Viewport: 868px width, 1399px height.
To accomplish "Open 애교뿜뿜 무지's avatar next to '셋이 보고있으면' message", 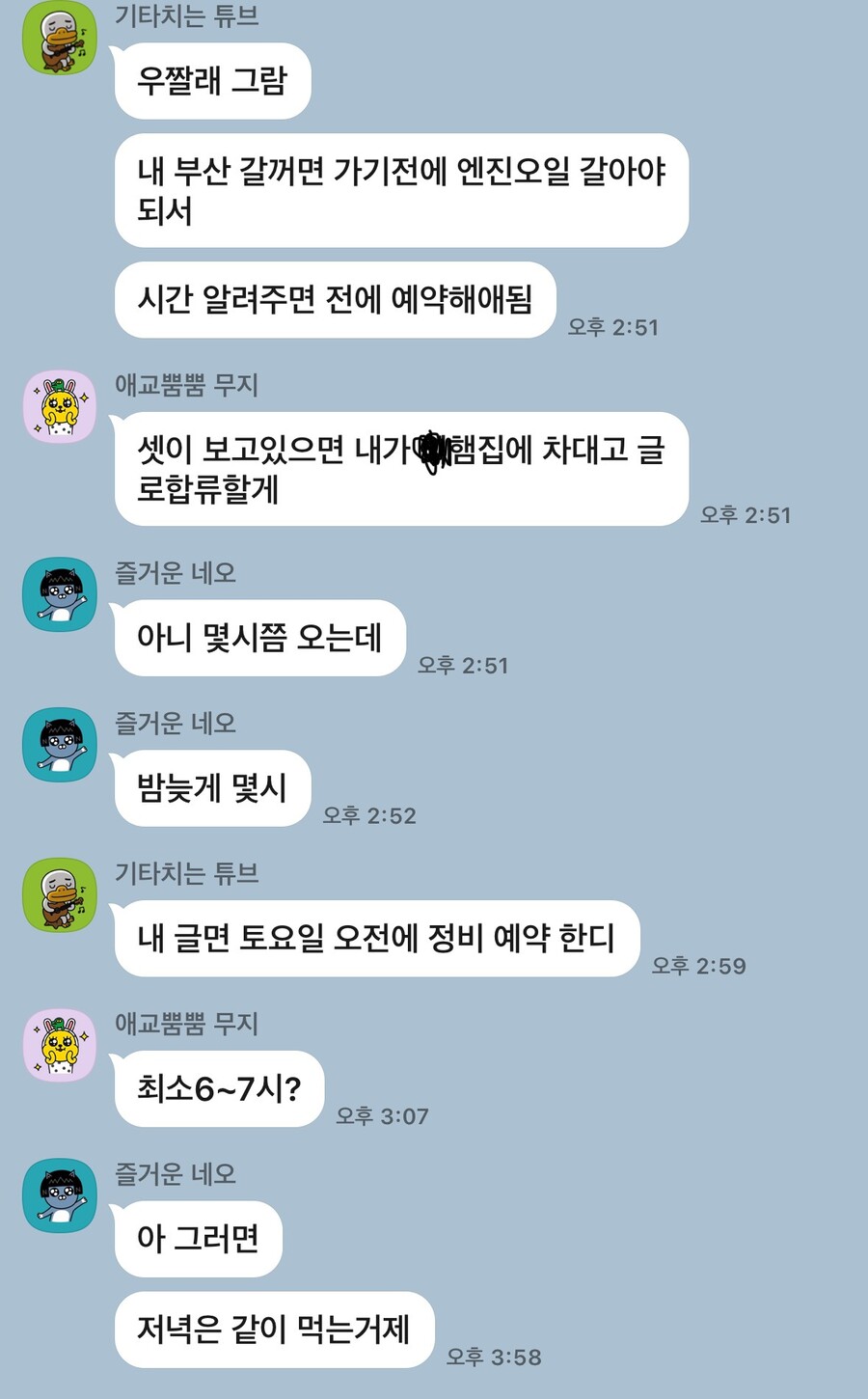I will coord(60,407).
